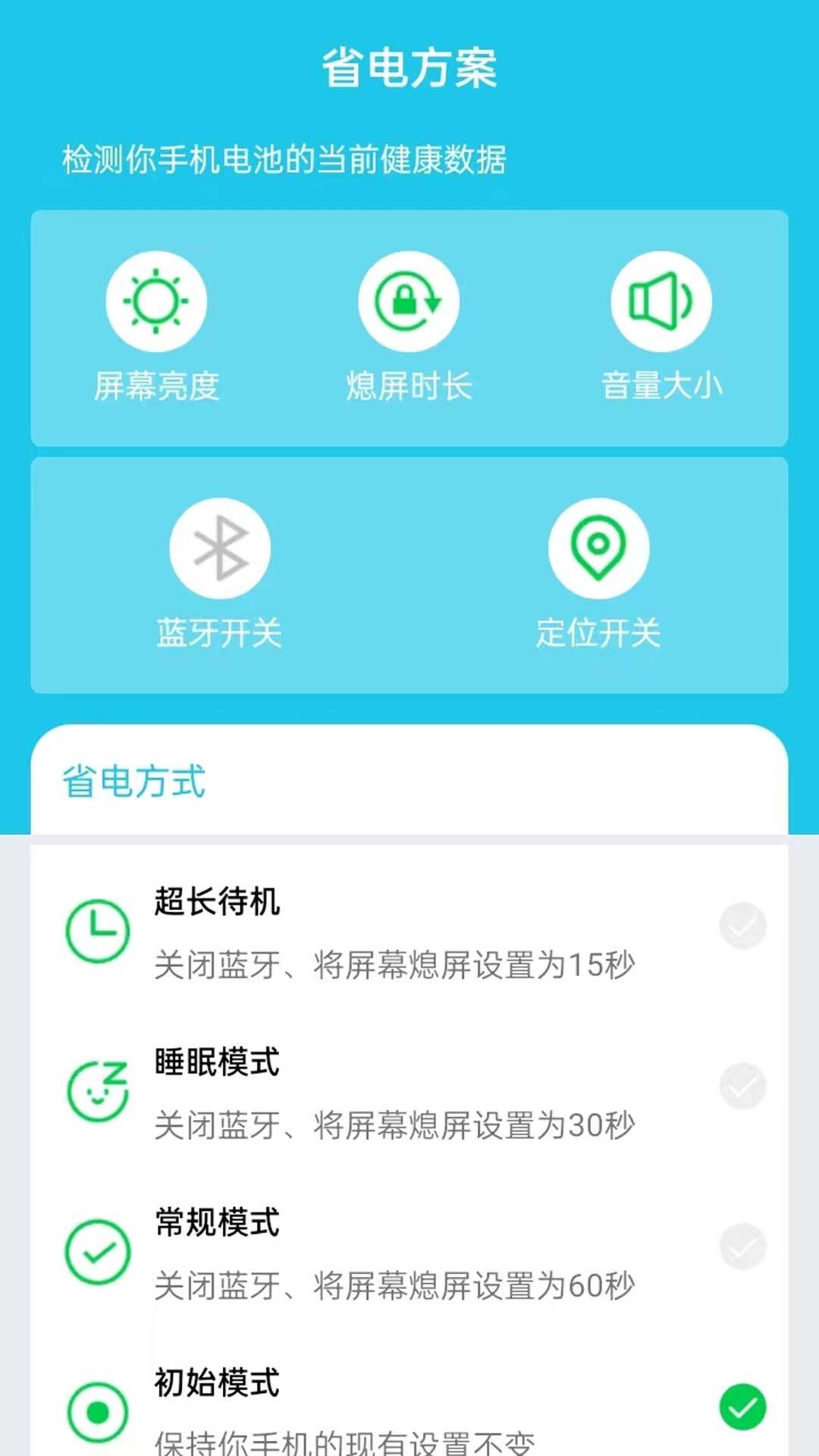This screenshot has height=1456, width=819.
Task: Open the 屏幕亮度 brightness settings icon
Action: 157,301
